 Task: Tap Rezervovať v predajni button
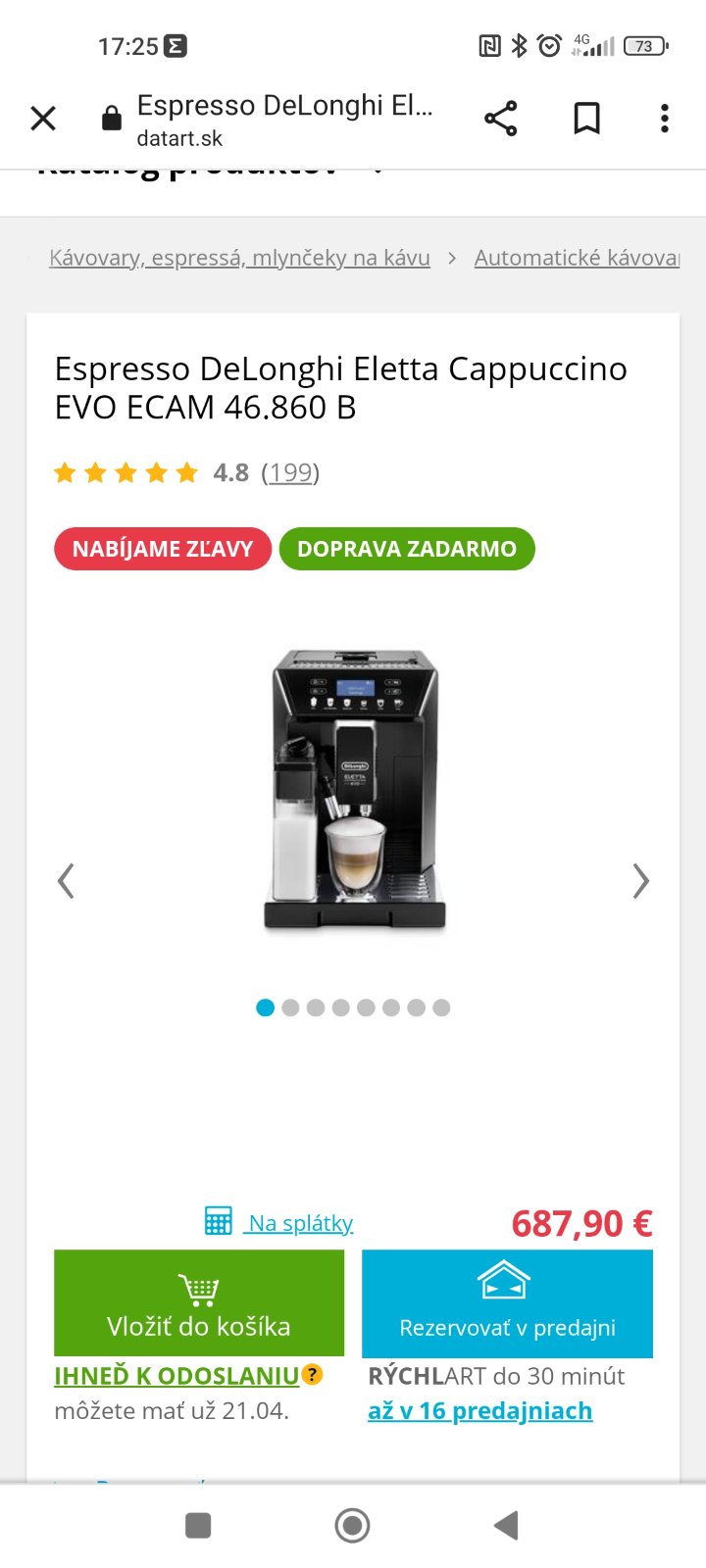click(x=507, y=1302)
